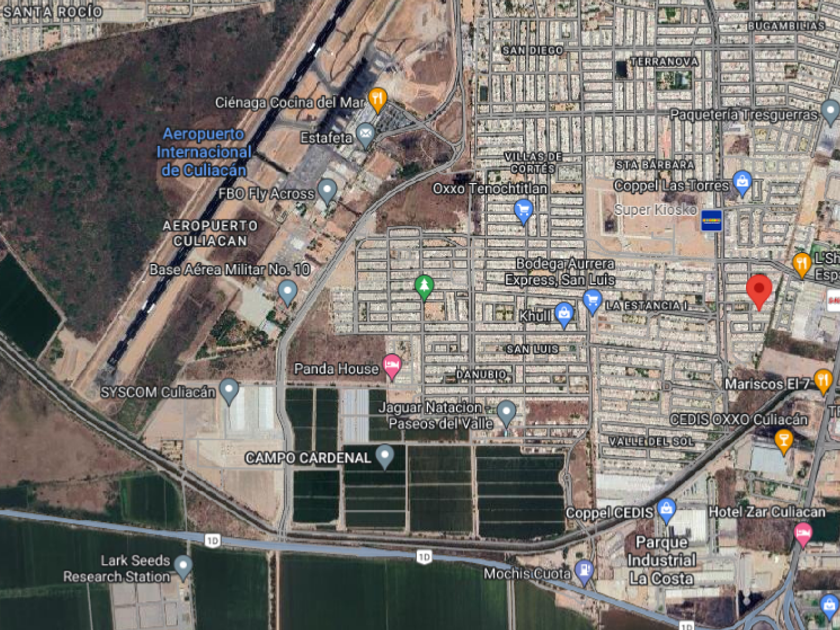
Task: Tap the FBO Fly Across pin
Action: point(327,191)
